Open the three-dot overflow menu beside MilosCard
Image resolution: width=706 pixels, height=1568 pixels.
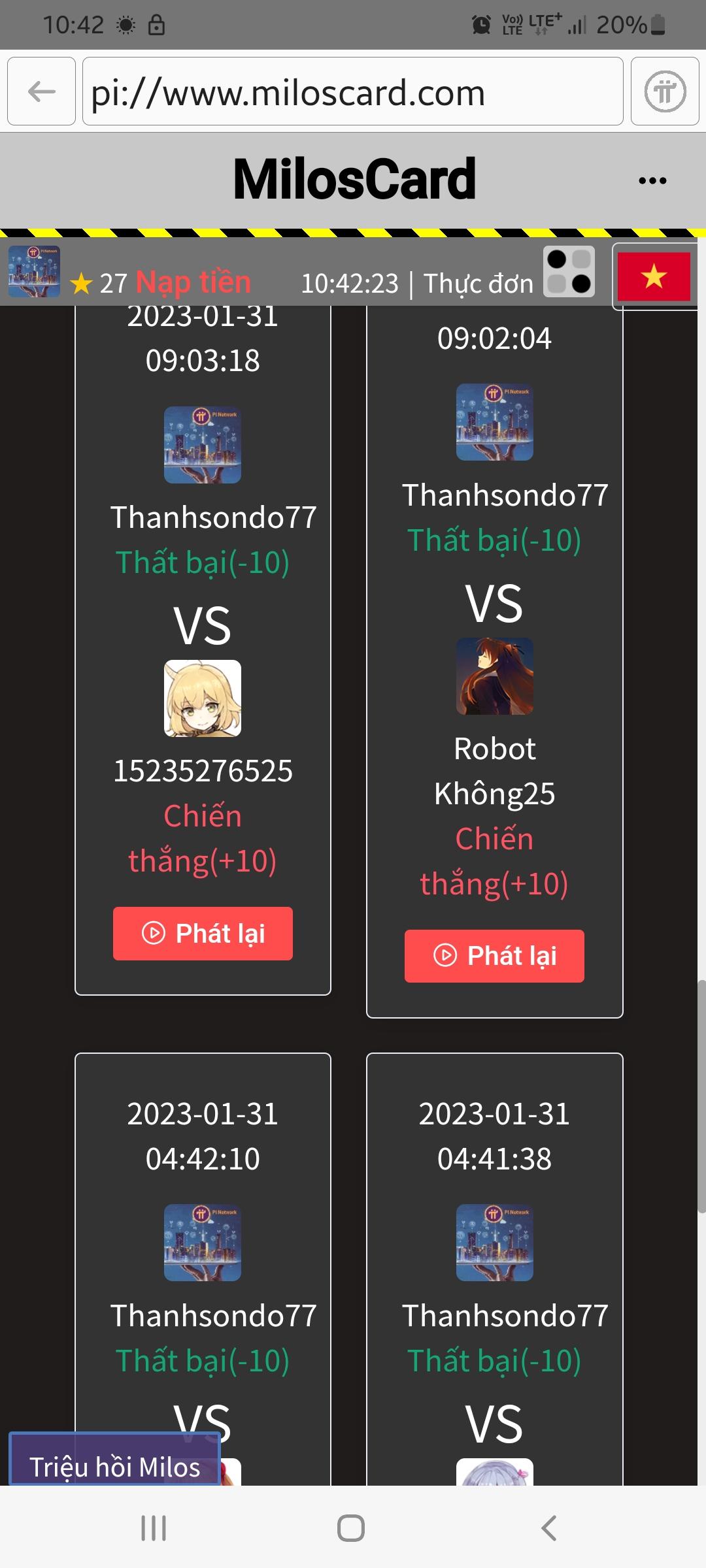point(652,181)
